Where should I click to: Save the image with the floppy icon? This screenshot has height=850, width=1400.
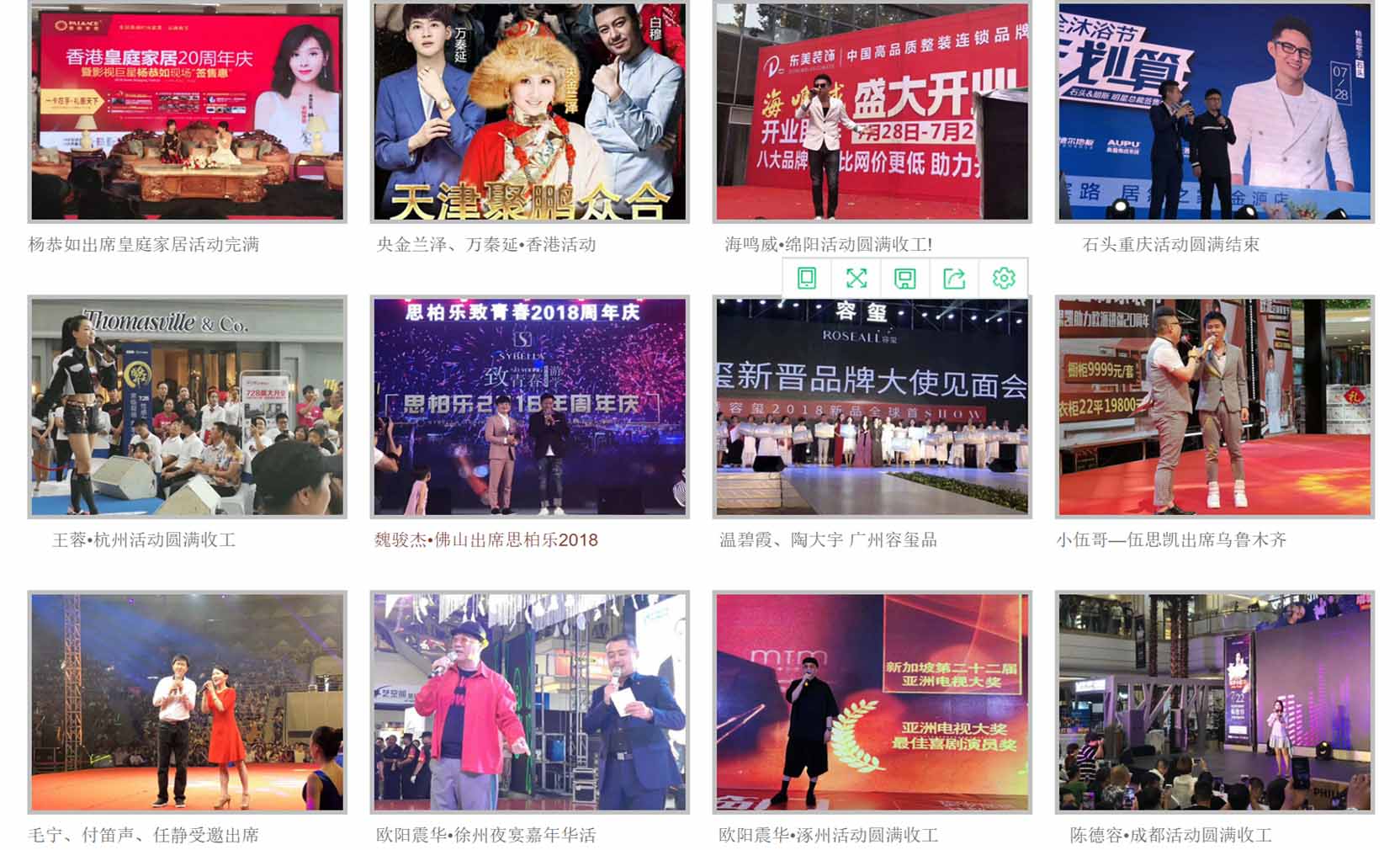pos(905,279)
